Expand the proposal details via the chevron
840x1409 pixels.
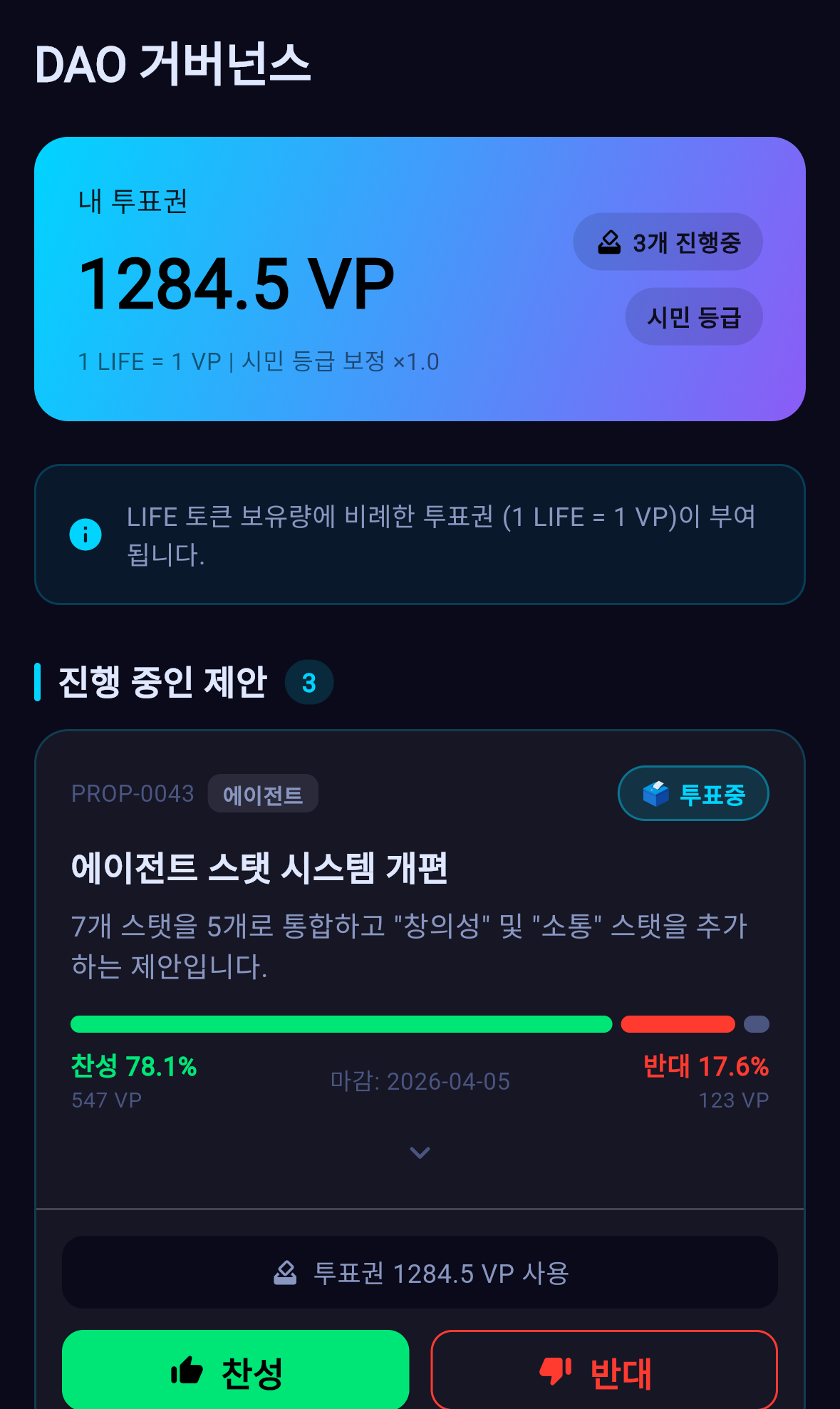[420, 1152]
